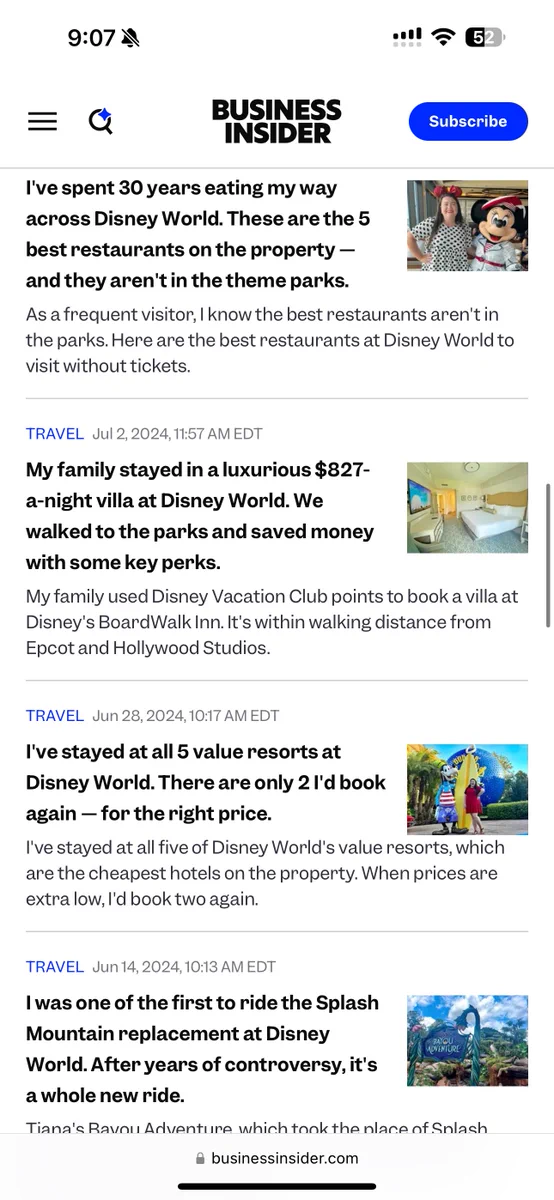Open the villa bedroom thumbnail
This screenshot has height=1200, width=554.
pyautogui.click(x=467, y=507)
